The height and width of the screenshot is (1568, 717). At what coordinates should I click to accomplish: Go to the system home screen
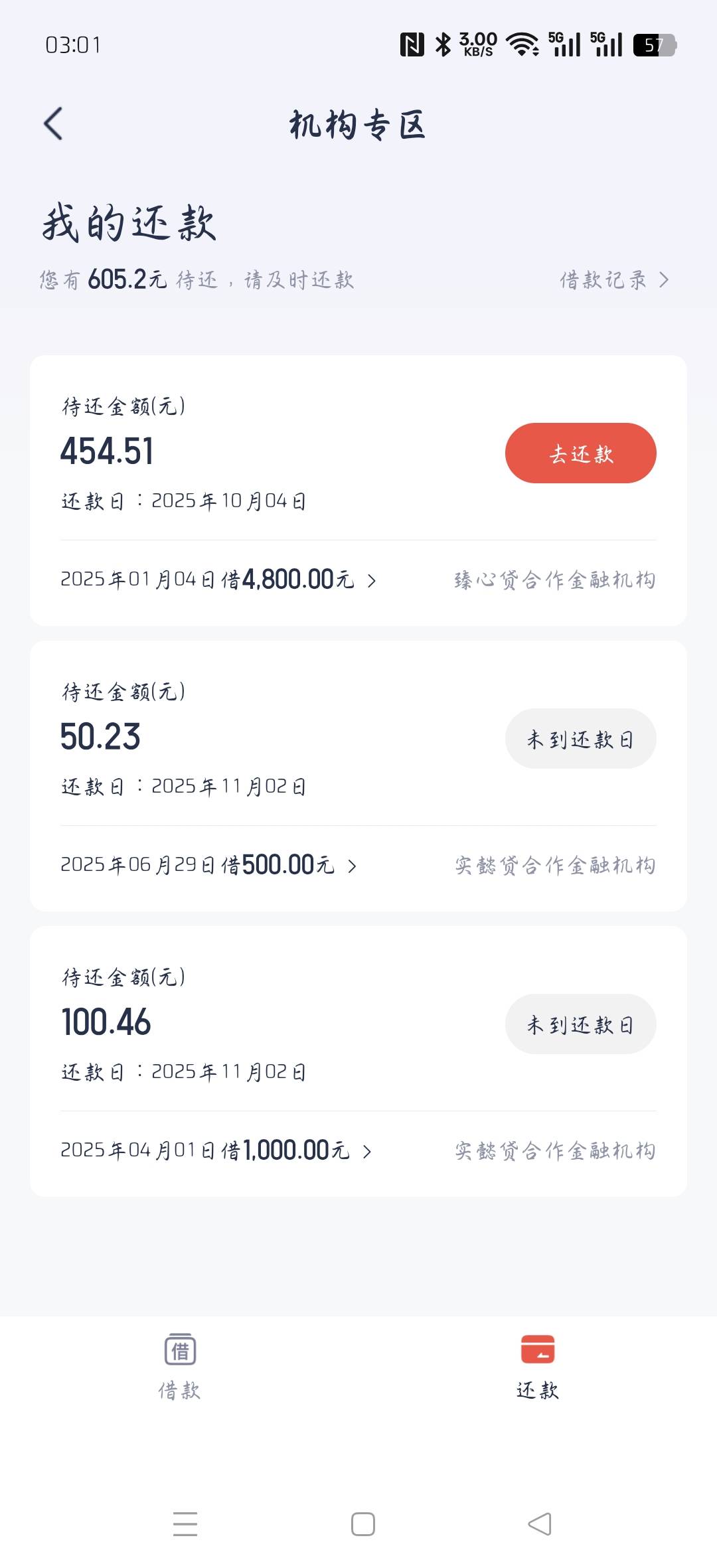tap(362, 1524)
